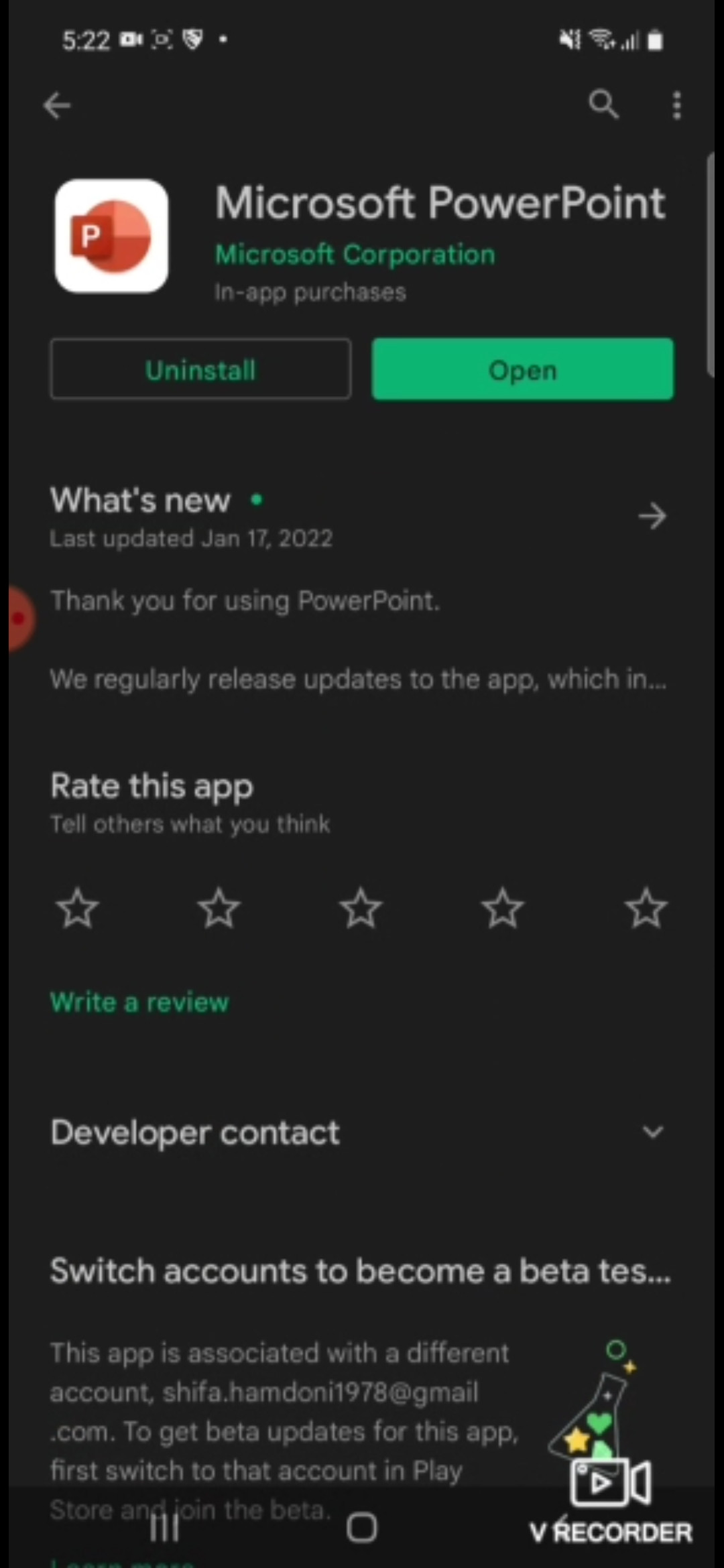Screen dimensions: 724x1568
Task: Open the search icon
Action: pyautogui.click(x=603, y=105)
